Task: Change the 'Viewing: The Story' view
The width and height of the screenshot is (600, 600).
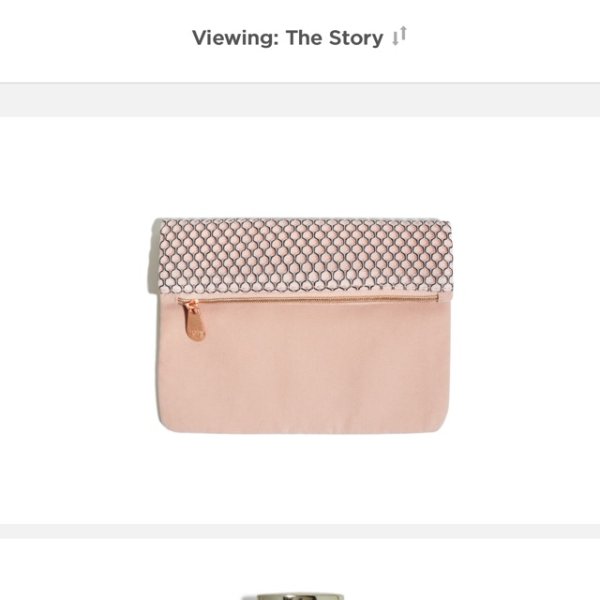Action: coord(300,38)
